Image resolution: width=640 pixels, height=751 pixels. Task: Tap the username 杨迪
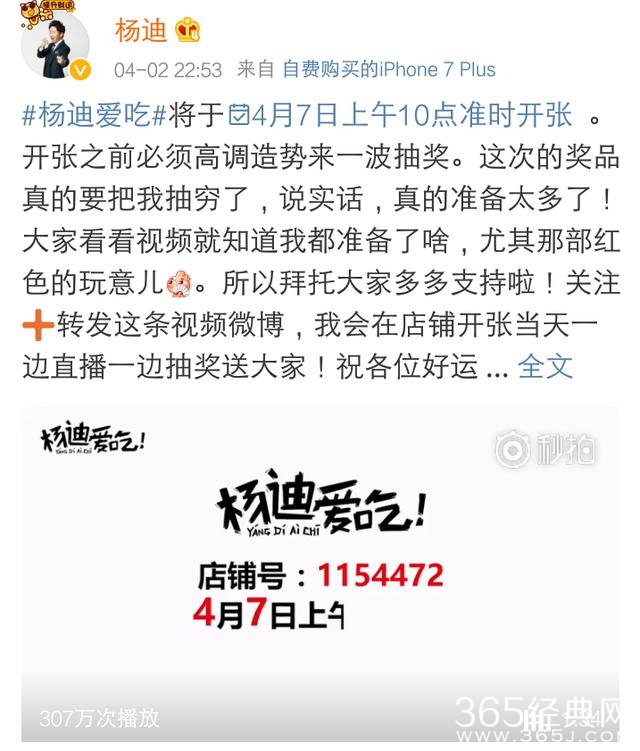click(140, 30)
